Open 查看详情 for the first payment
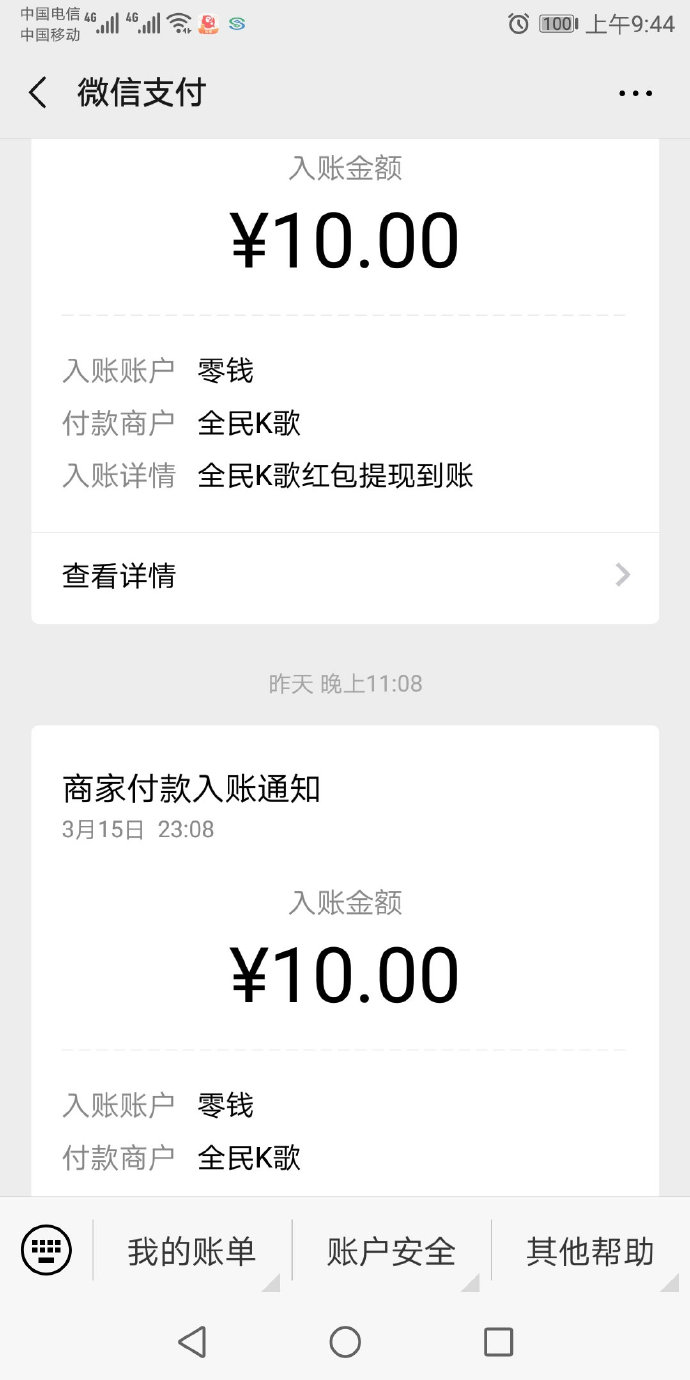Screen dimensions: 690x1380 [345, 576]
